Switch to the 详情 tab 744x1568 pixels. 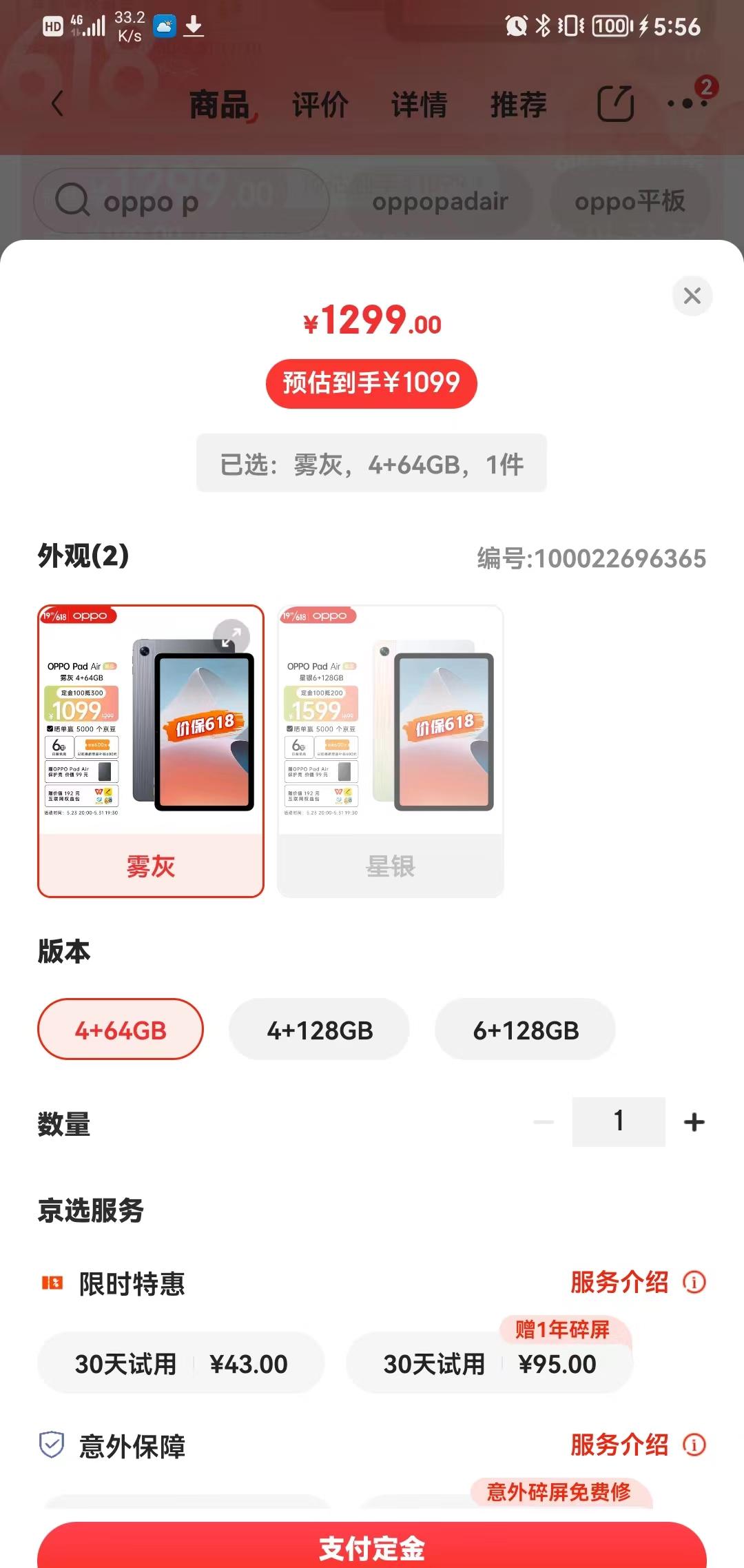pyautogui.click(x=419, y=105)
